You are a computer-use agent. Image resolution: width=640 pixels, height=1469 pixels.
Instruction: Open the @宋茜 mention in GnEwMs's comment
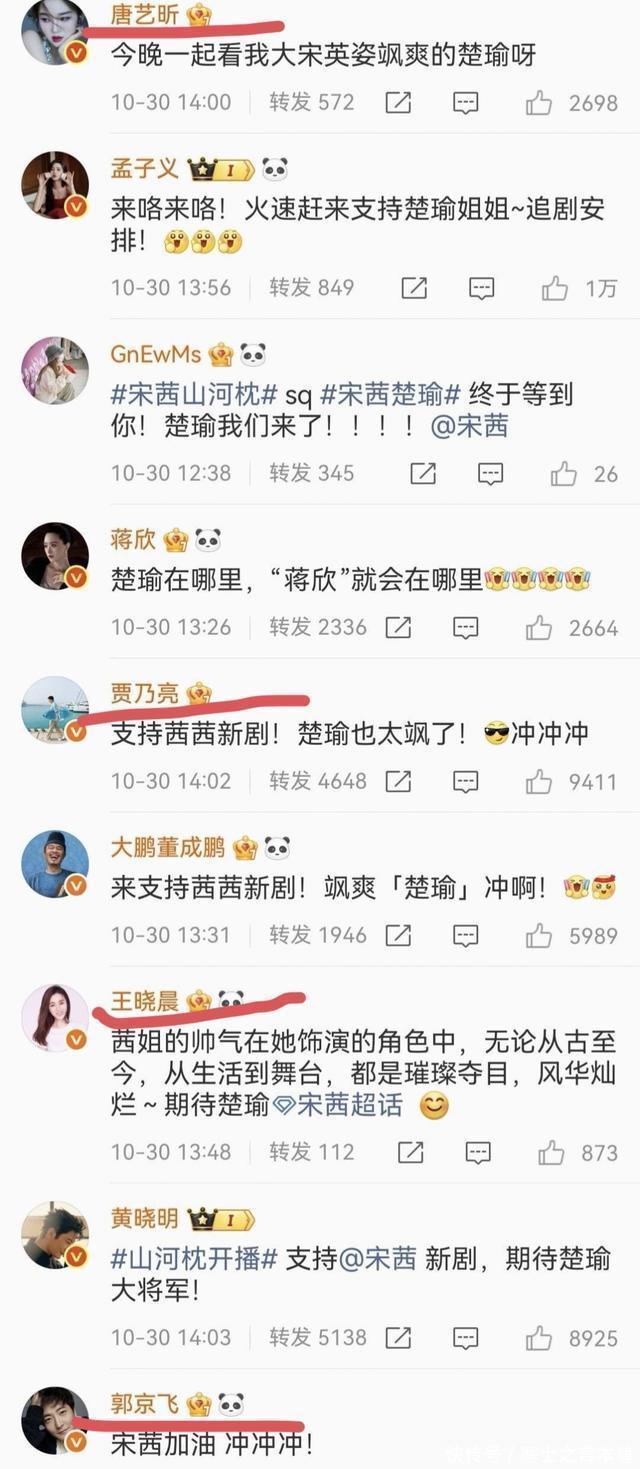pos(469,426)
